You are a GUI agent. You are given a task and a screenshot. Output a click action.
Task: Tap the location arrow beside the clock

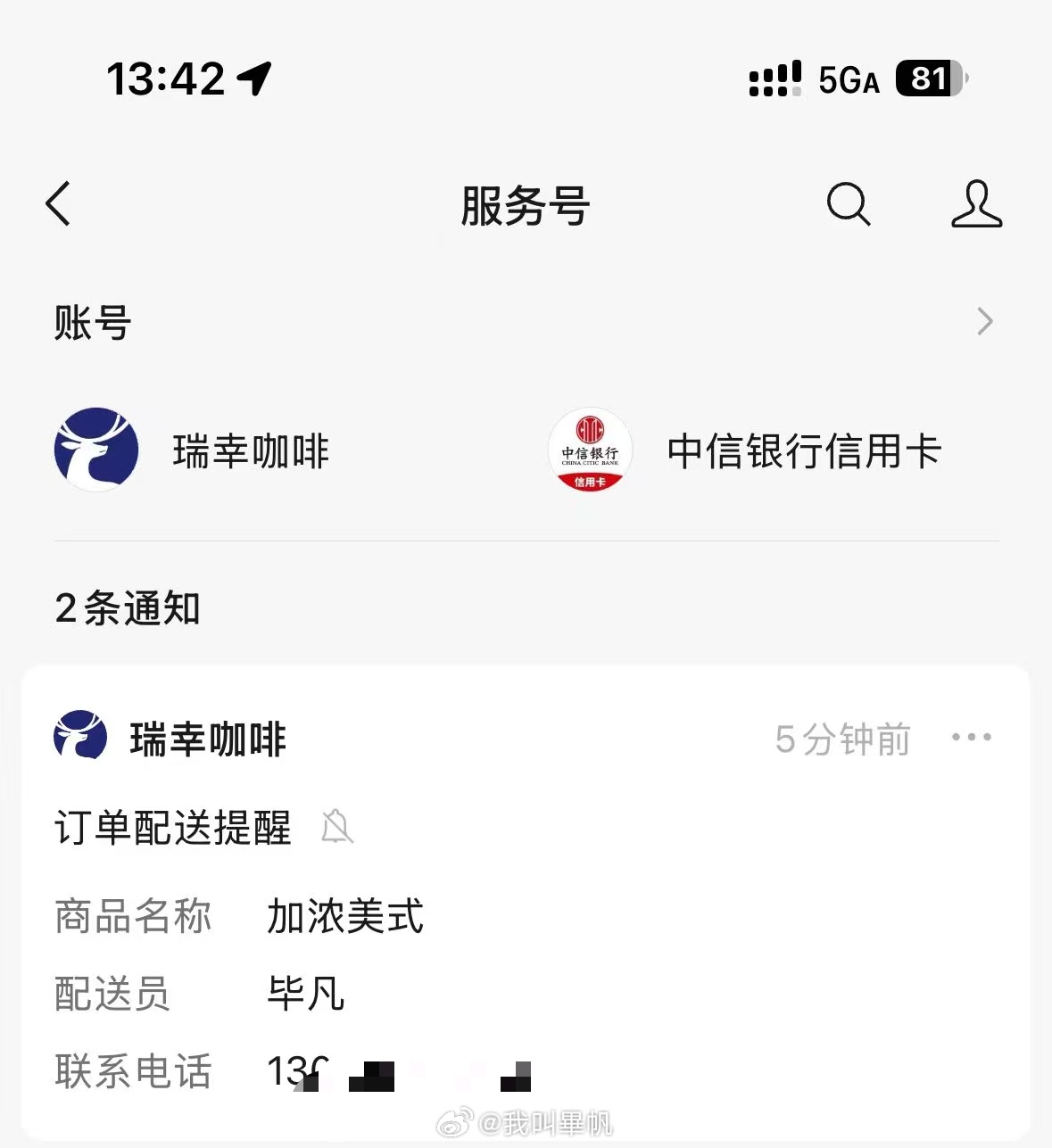(x=253, y=78)
